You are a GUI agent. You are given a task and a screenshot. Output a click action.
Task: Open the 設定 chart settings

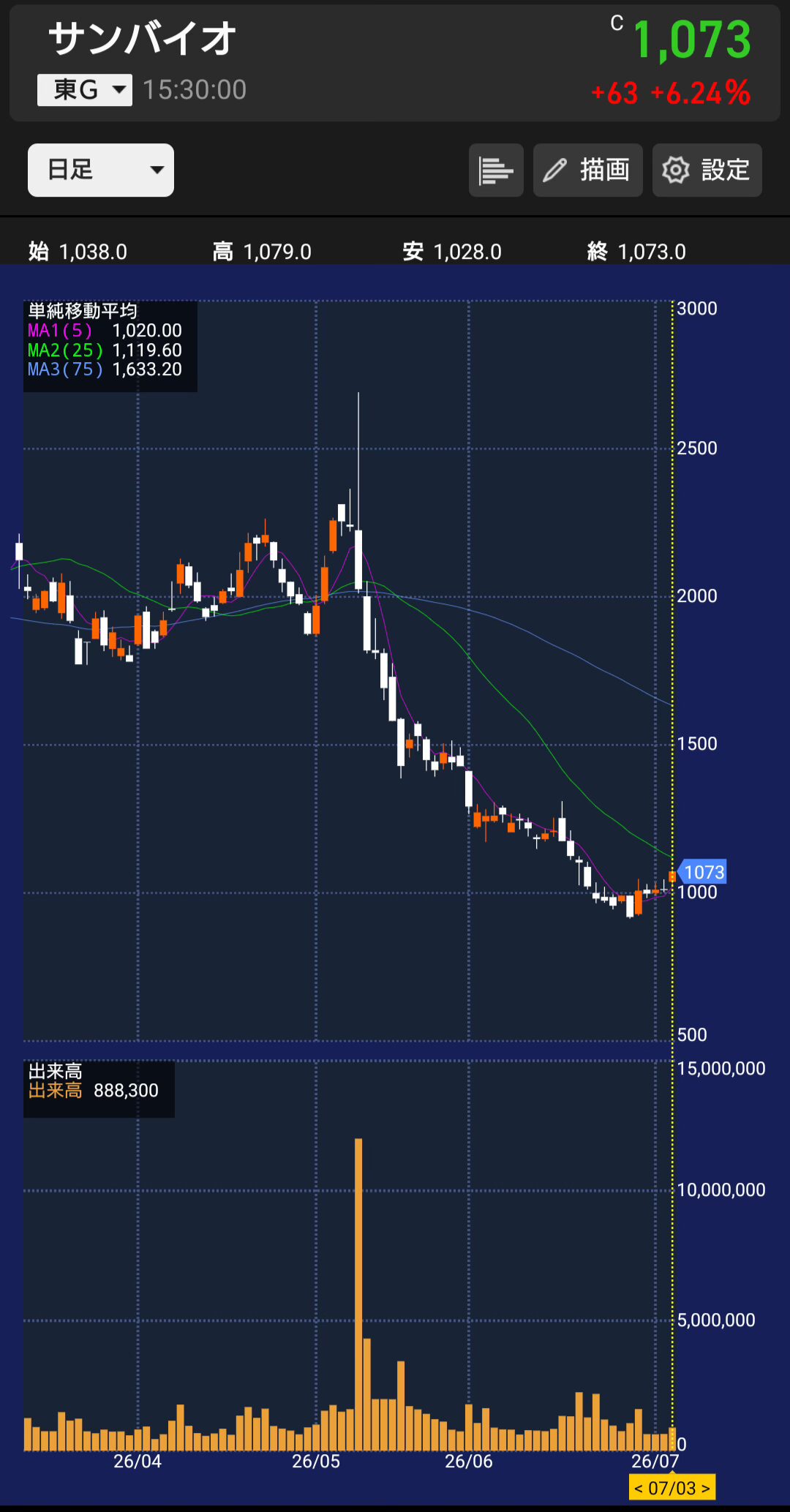tap(707, 170)
